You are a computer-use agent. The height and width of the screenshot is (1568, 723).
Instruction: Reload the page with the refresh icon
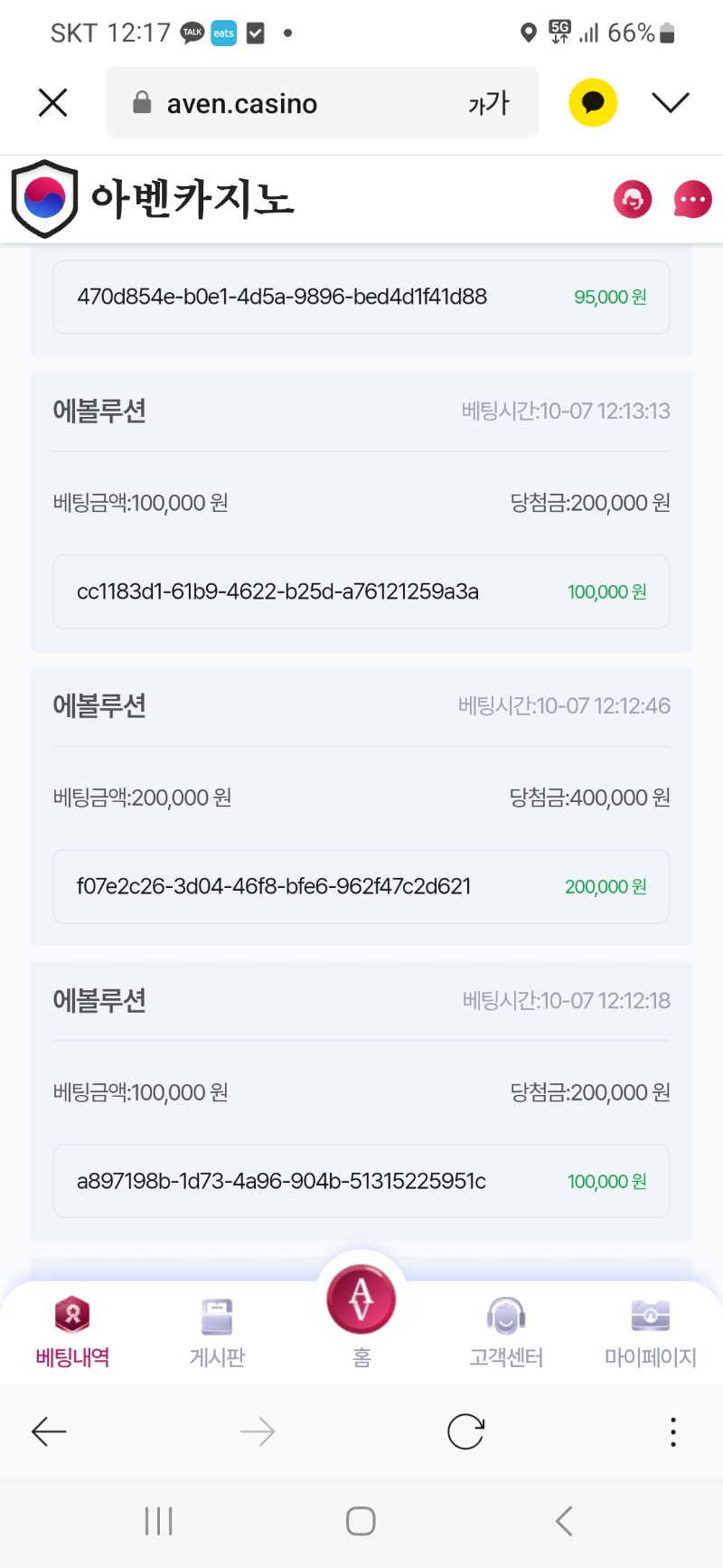click(x=465, y=1431)
